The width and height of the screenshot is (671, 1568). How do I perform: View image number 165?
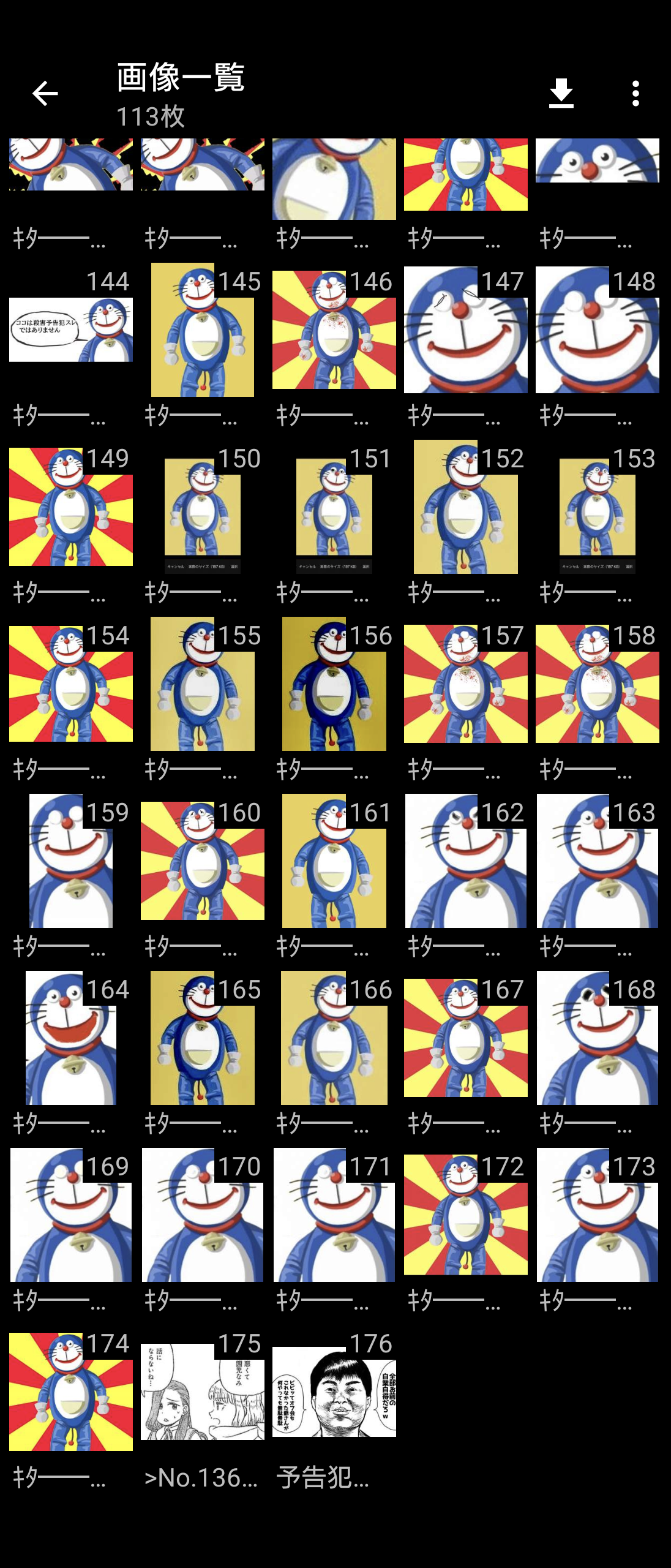tap(202, 1038)
